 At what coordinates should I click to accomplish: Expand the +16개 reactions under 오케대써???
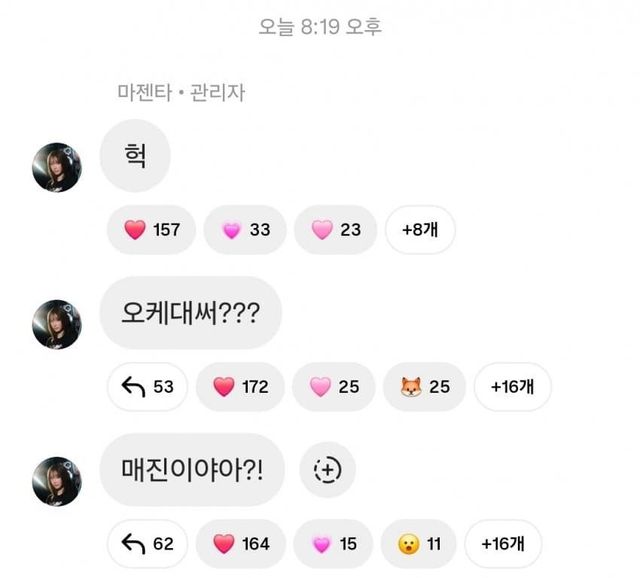tap(512, 387)
